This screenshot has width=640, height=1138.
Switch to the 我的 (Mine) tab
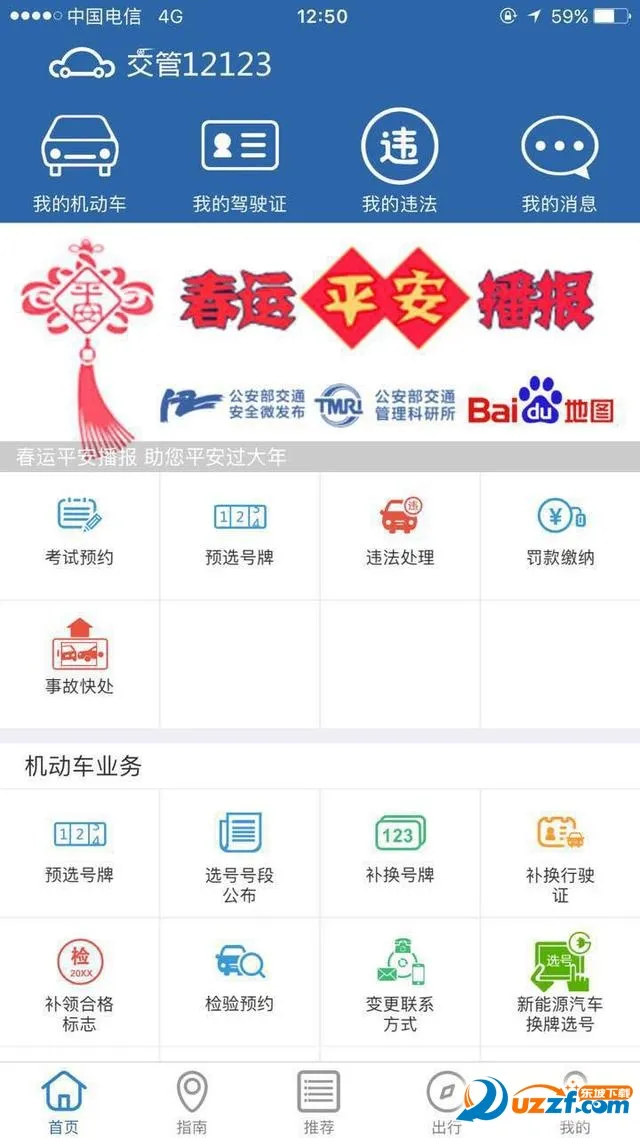pyautogui.click(x=574, y=1102)
